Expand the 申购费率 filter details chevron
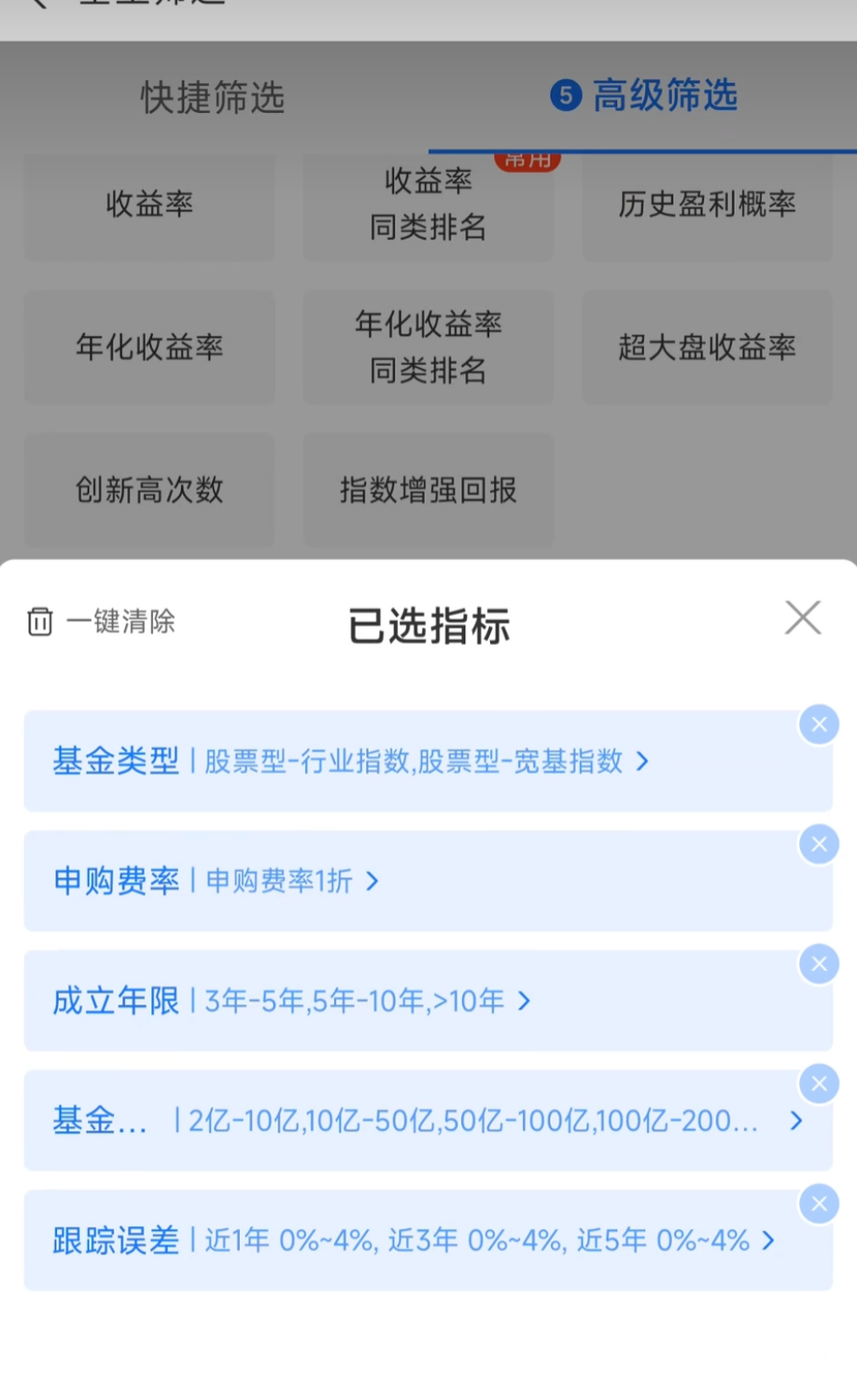The width and height of the screenshot is (857, 1400). coord(372,881)
